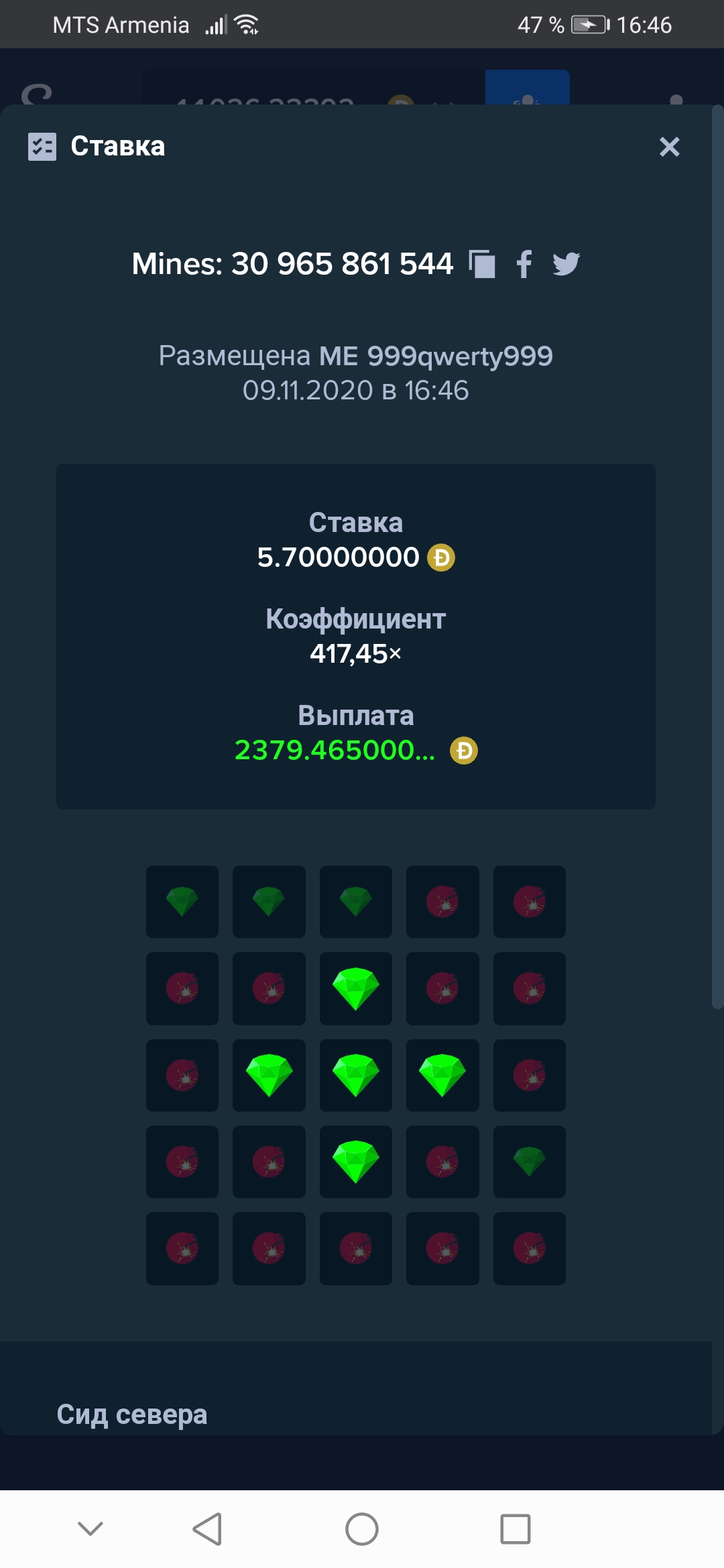Go back using the system back button
This screenshot has width=724, height=1568.
[x=207, y=1529]
